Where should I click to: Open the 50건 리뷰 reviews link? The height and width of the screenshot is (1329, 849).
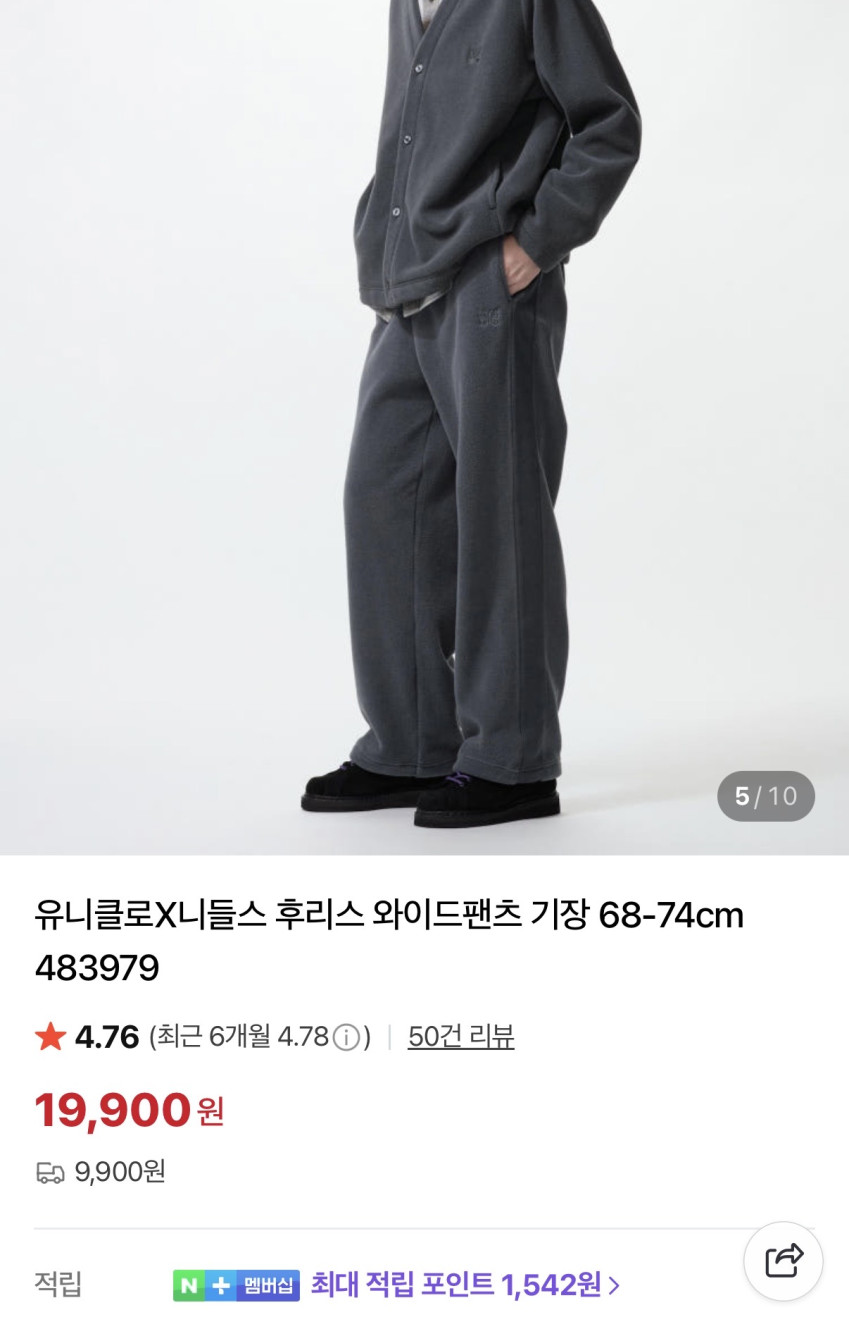(x=461, y=1037)
